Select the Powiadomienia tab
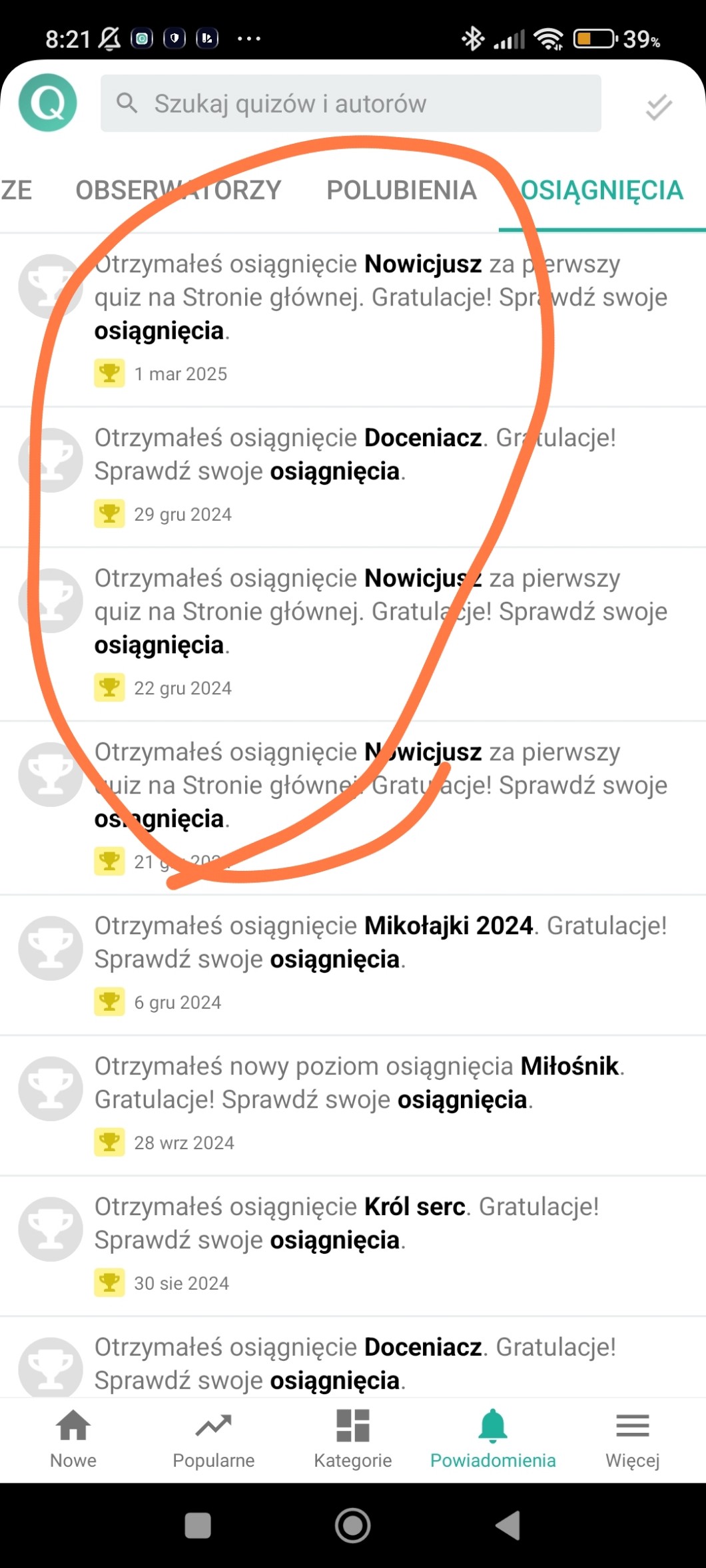The image size is (706, 1568). pos(493,1439)
